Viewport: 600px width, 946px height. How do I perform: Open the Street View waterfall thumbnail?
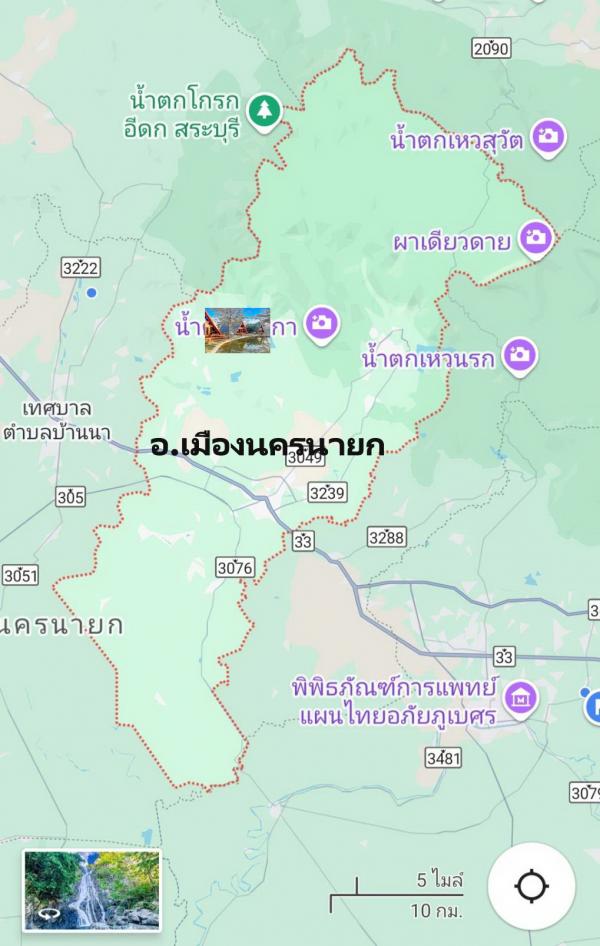[x=92, y=890]
